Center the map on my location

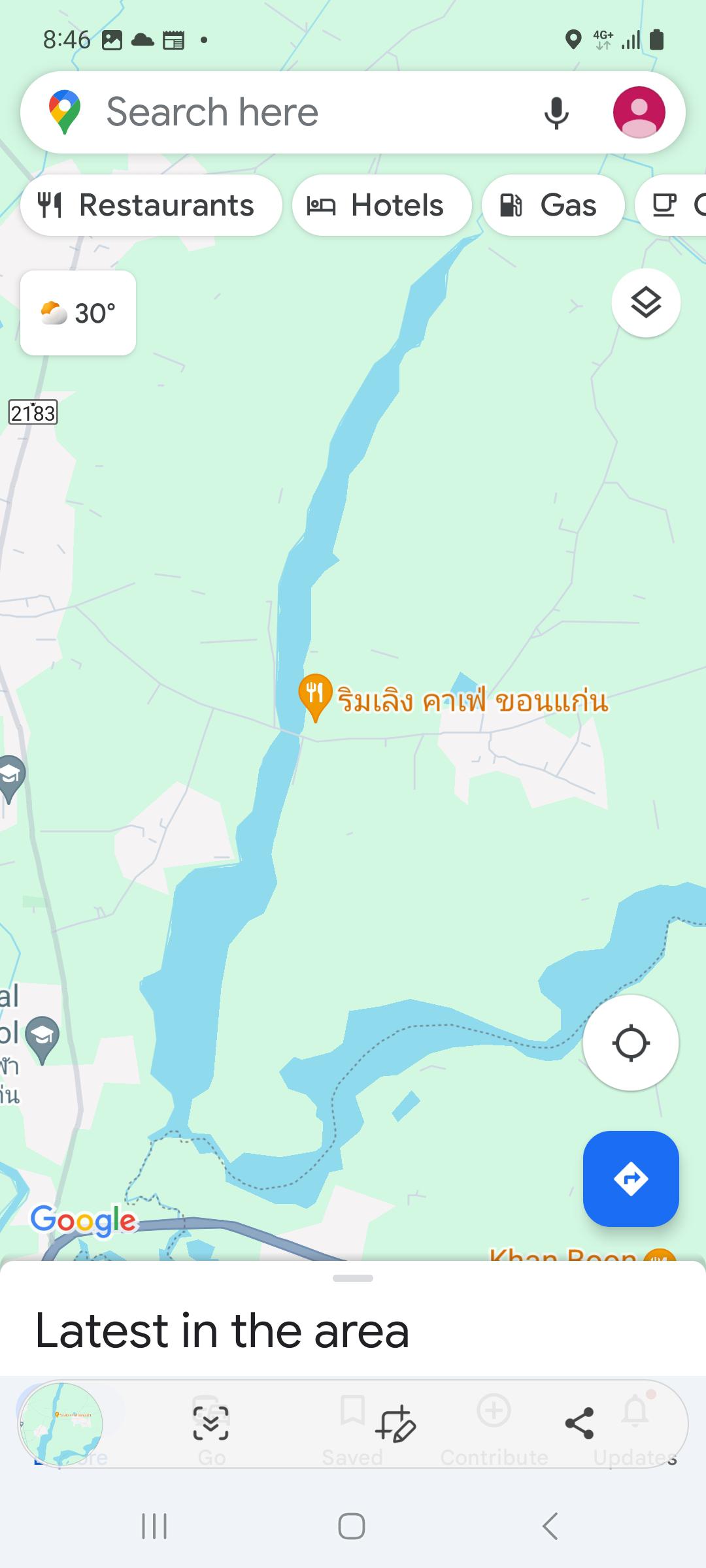click(x=631, y=1043)
